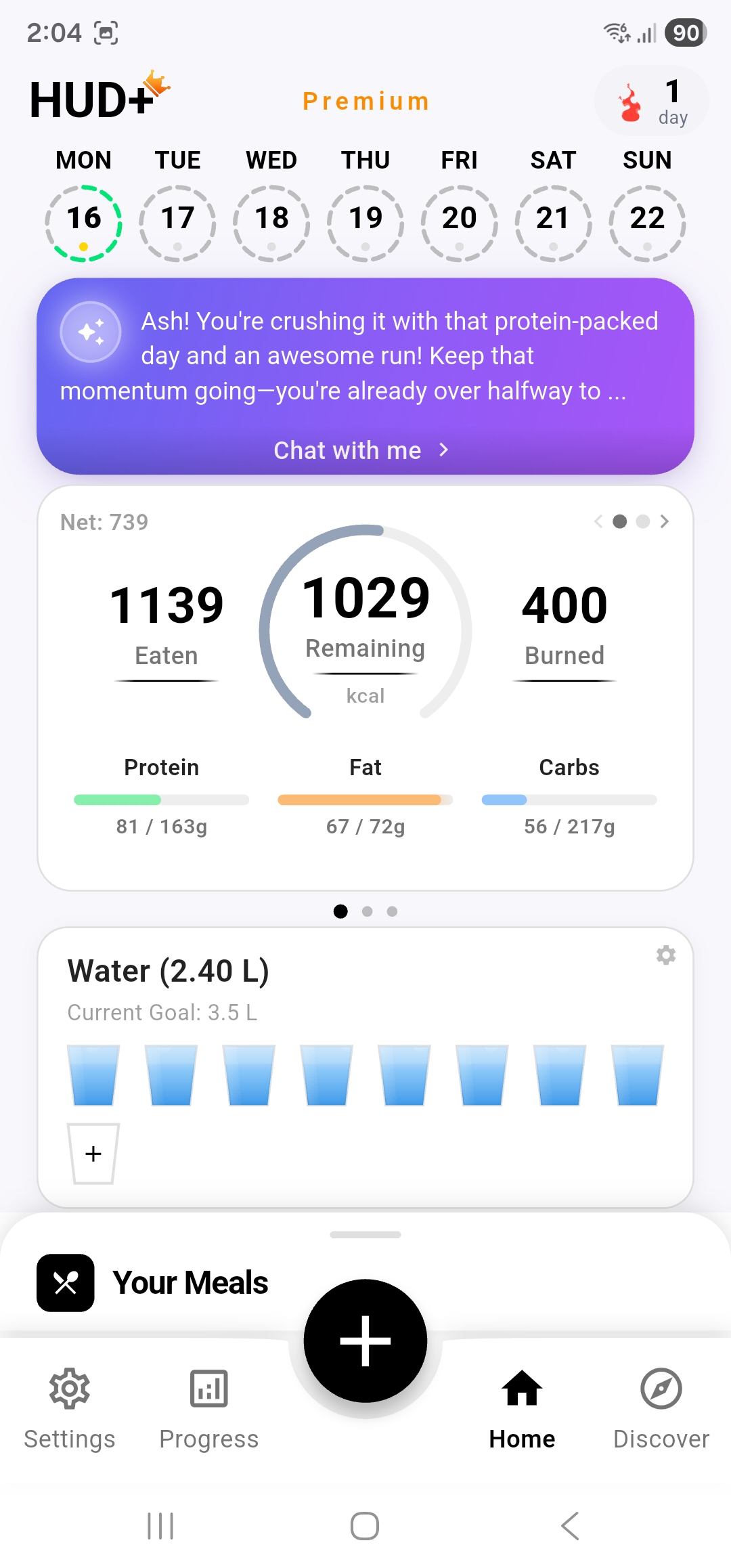The image size is (731, 1568).
Task: Open the AI assistant sparkle icon
Action: click(x=91, y=331)
